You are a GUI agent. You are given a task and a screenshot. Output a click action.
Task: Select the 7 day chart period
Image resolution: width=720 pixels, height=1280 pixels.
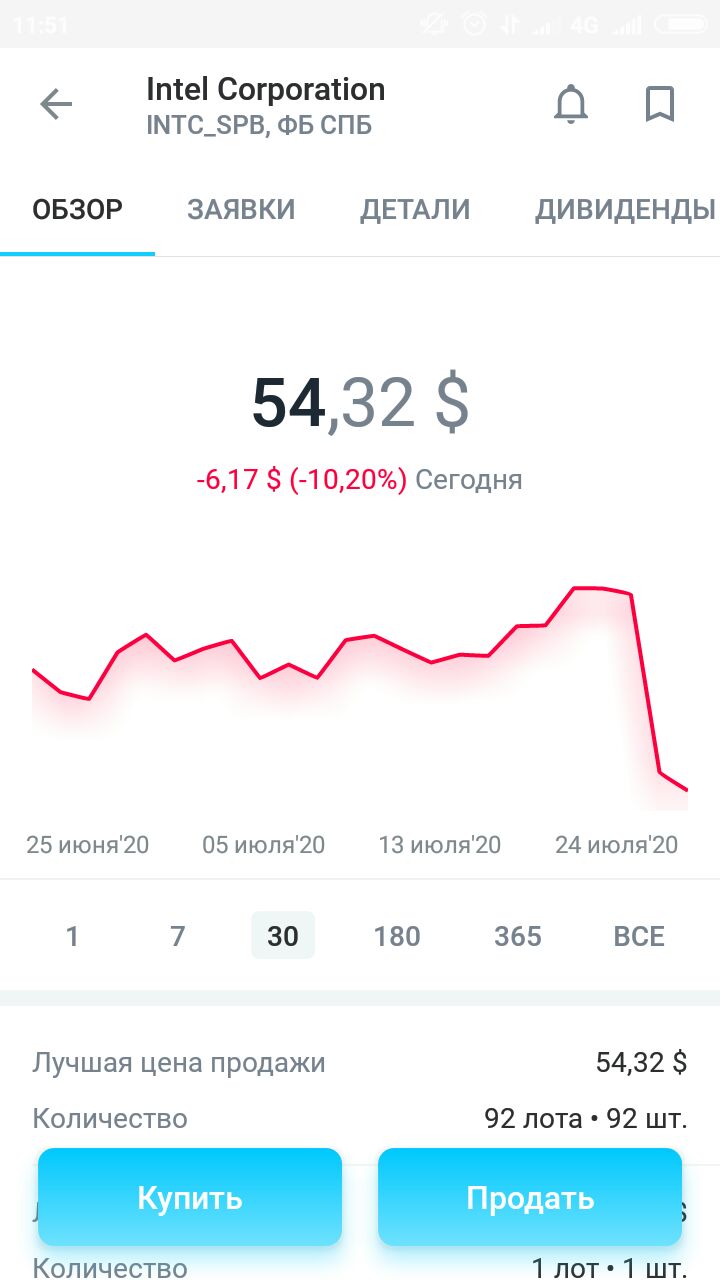coord(177,936)
